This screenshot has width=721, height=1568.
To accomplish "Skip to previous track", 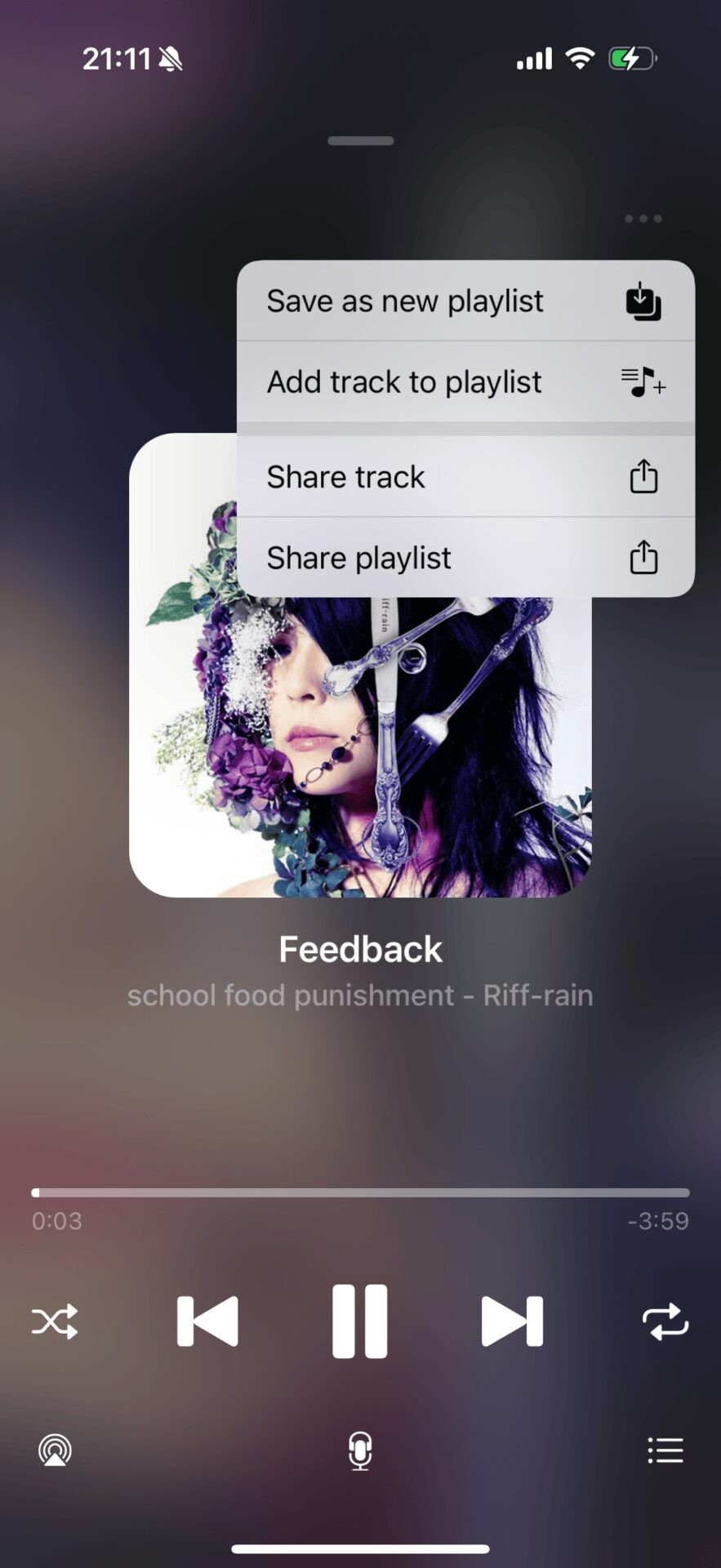I will coord(207,1321).
